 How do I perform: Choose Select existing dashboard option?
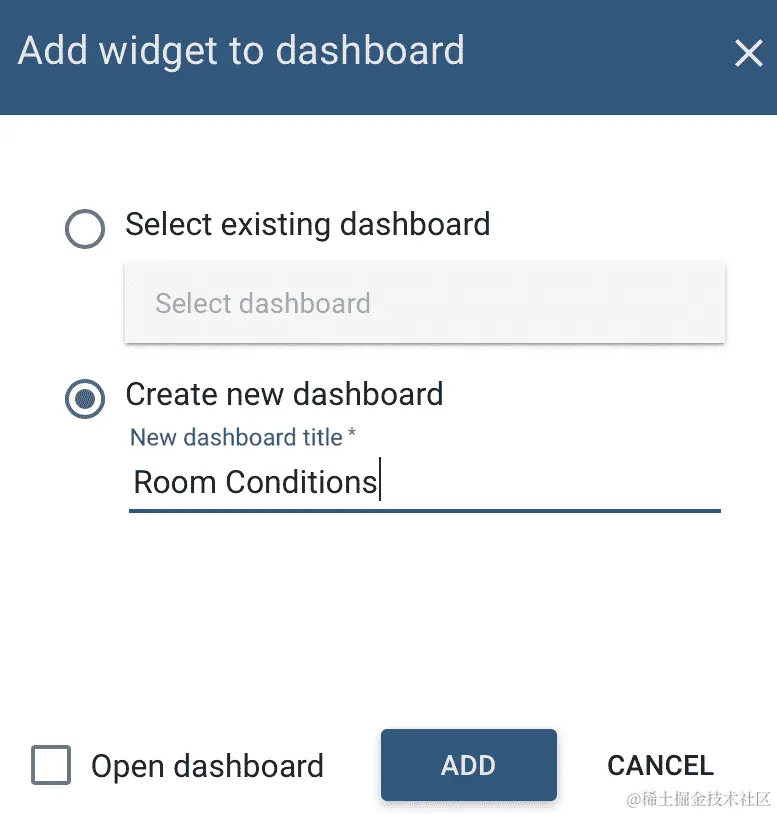click(x=85, y=228)
